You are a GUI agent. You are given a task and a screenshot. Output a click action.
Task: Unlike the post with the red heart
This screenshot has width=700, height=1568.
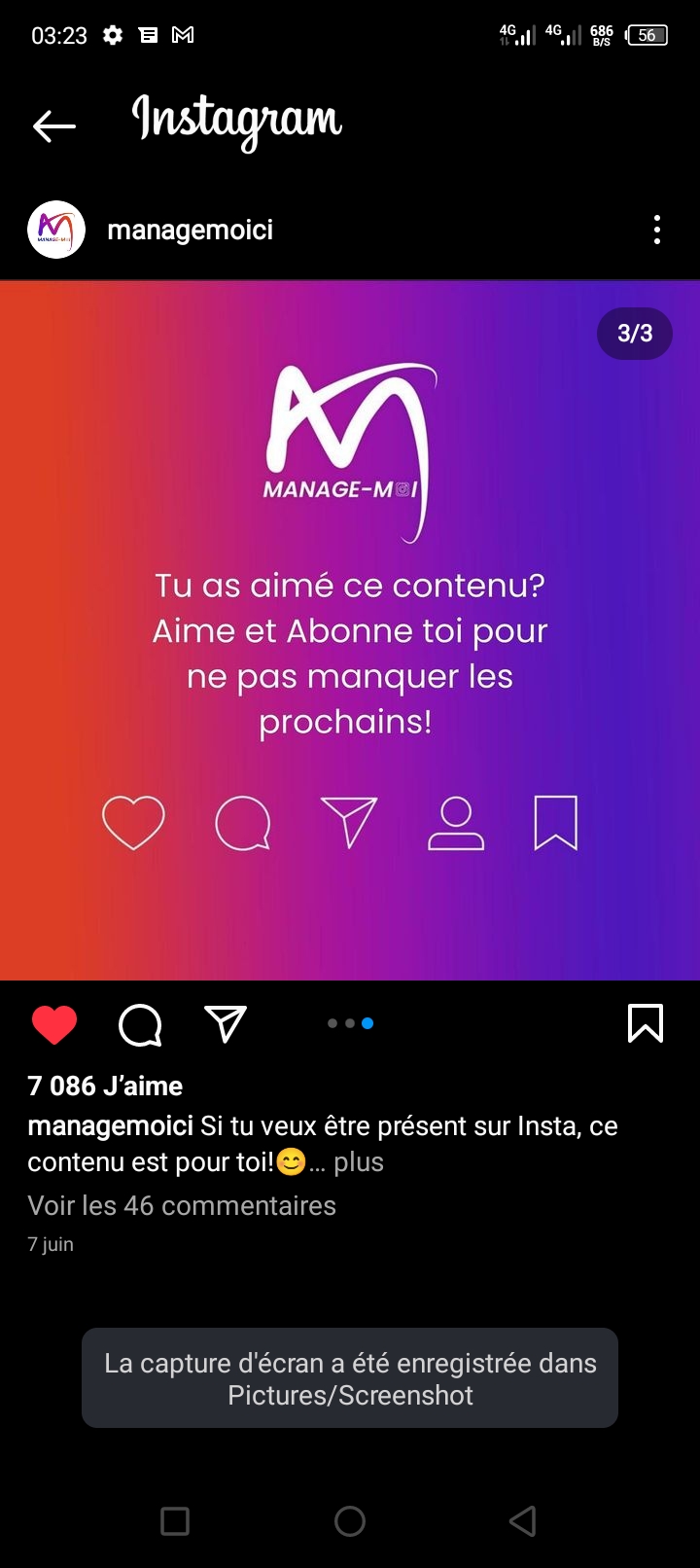pyautogui.click(x=54, y=1024)
